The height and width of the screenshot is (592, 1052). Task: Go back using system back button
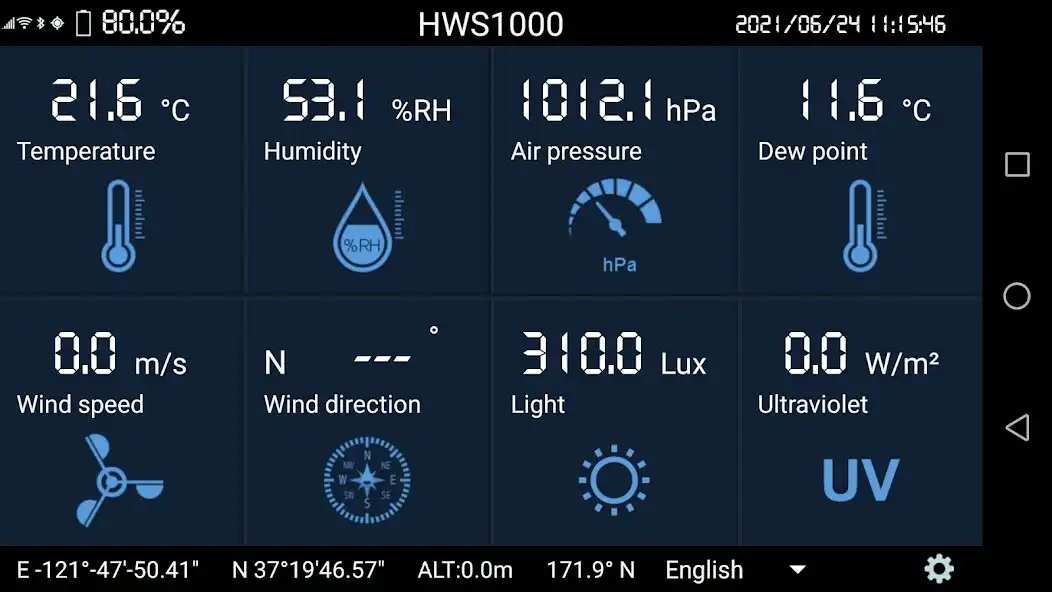point(1017,428)
